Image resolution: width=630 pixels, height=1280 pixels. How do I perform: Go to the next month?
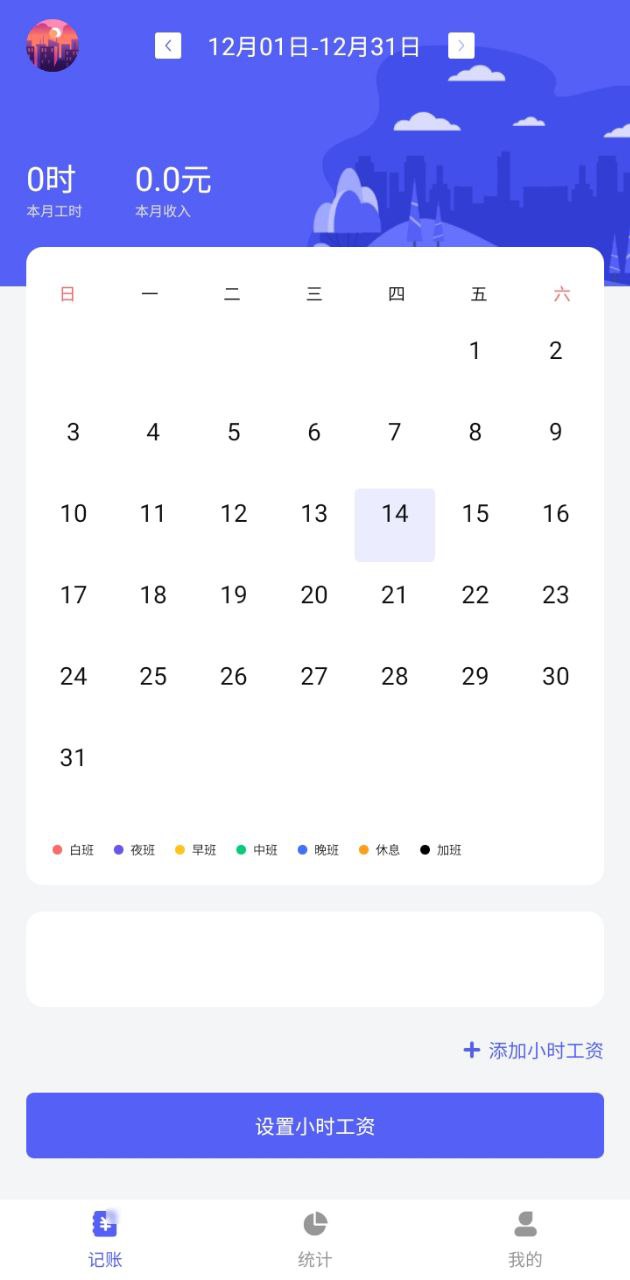[461, 46]
